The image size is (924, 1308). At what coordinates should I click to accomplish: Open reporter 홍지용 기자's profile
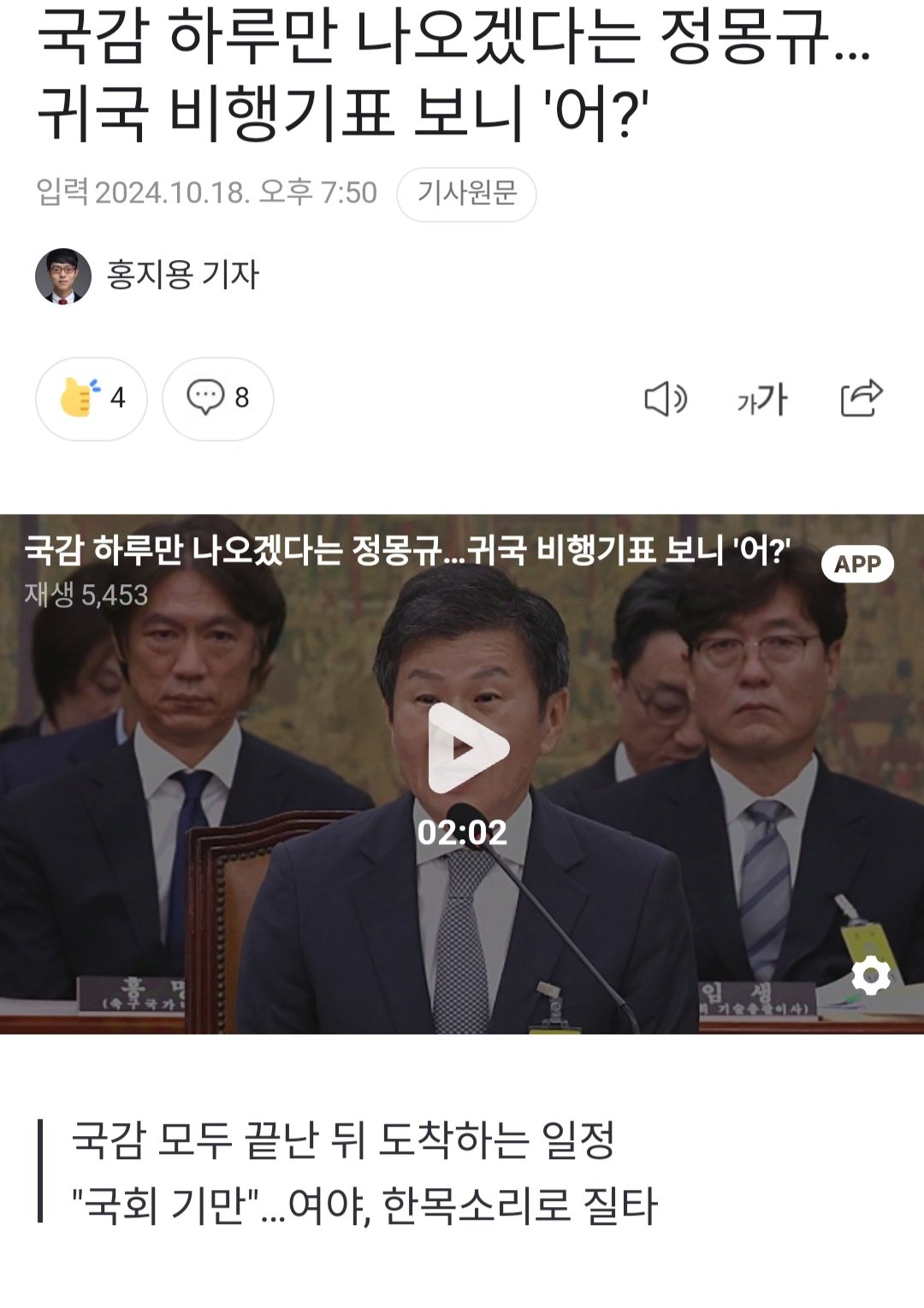(x=181, y=275)
